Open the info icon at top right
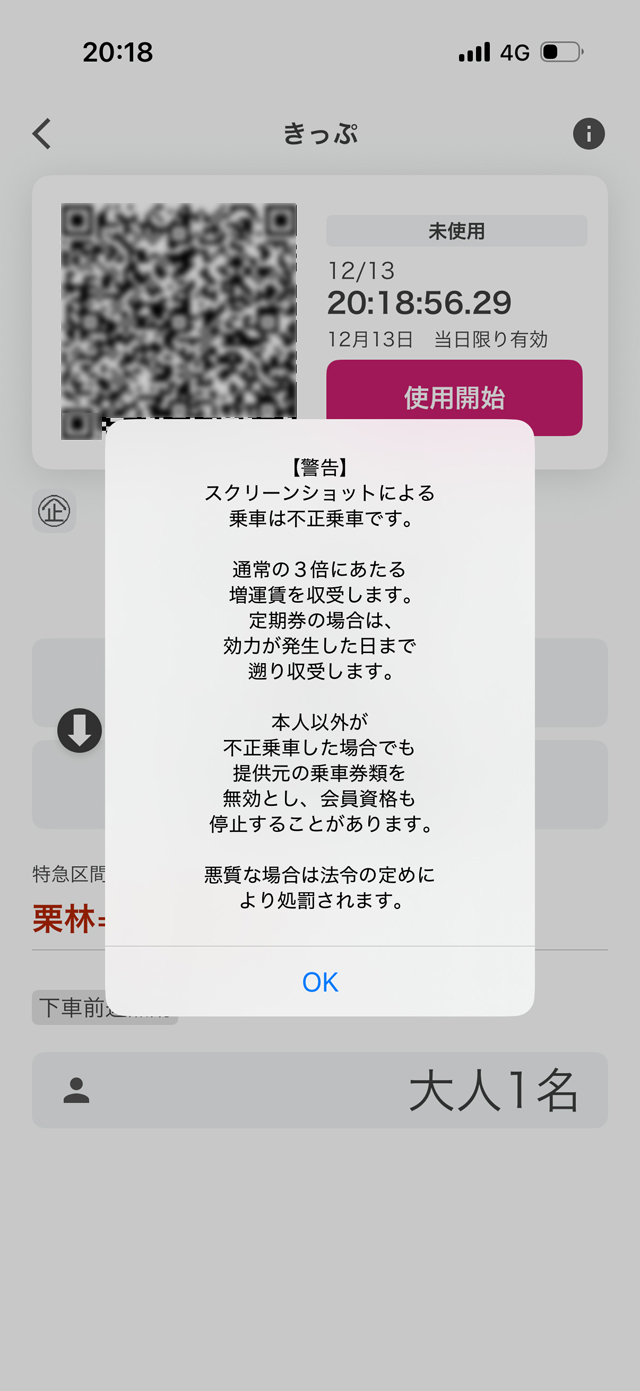Viewport: 640px width, 1391px height. [588, 134]
